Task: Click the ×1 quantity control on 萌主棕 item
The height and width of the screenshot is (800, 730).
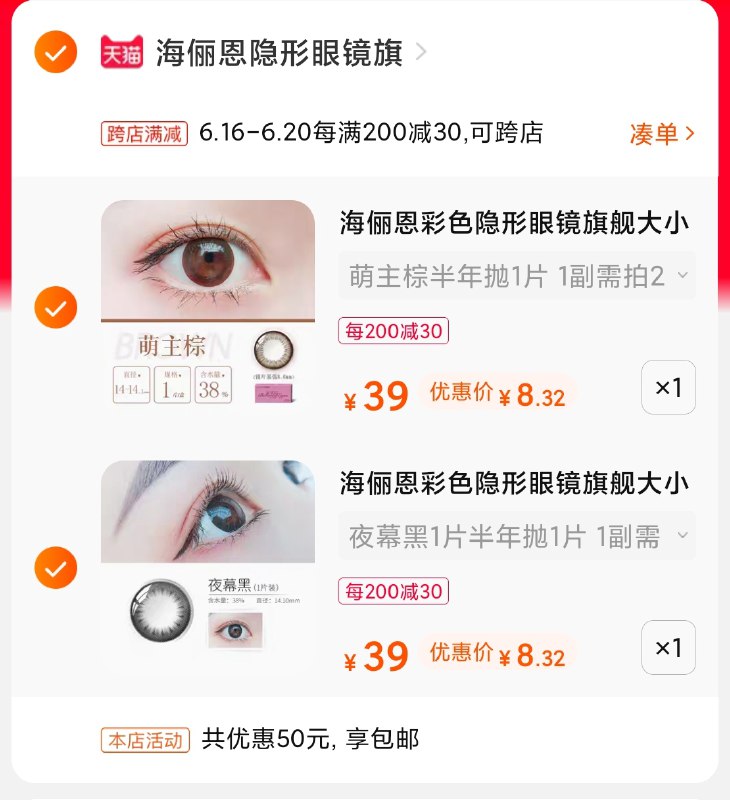Action: coord(669,387)
